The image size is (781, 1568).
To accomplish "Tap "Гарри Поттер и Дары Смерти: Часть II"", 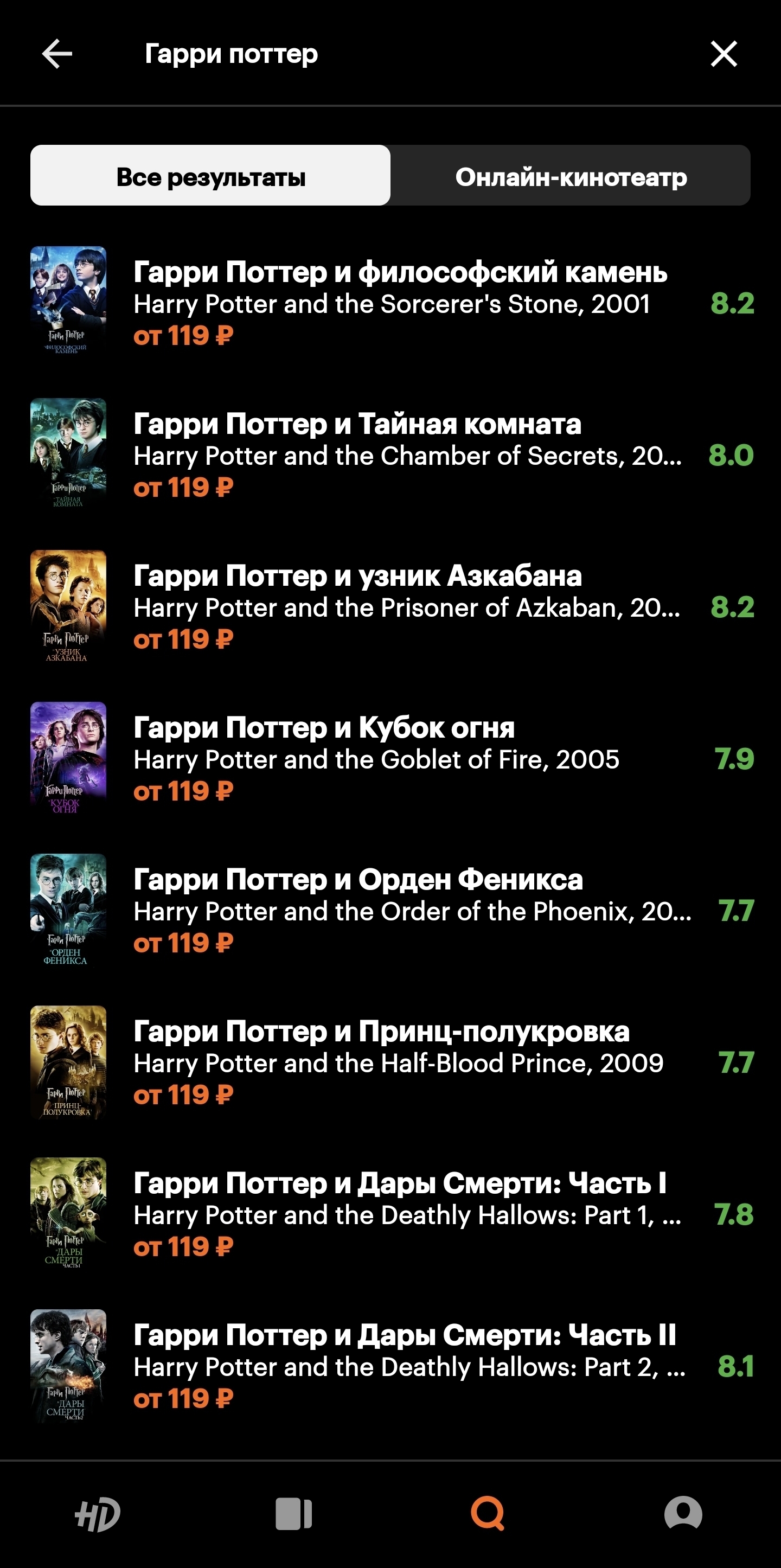I will pyautogui.click(x=404, y=1335).
